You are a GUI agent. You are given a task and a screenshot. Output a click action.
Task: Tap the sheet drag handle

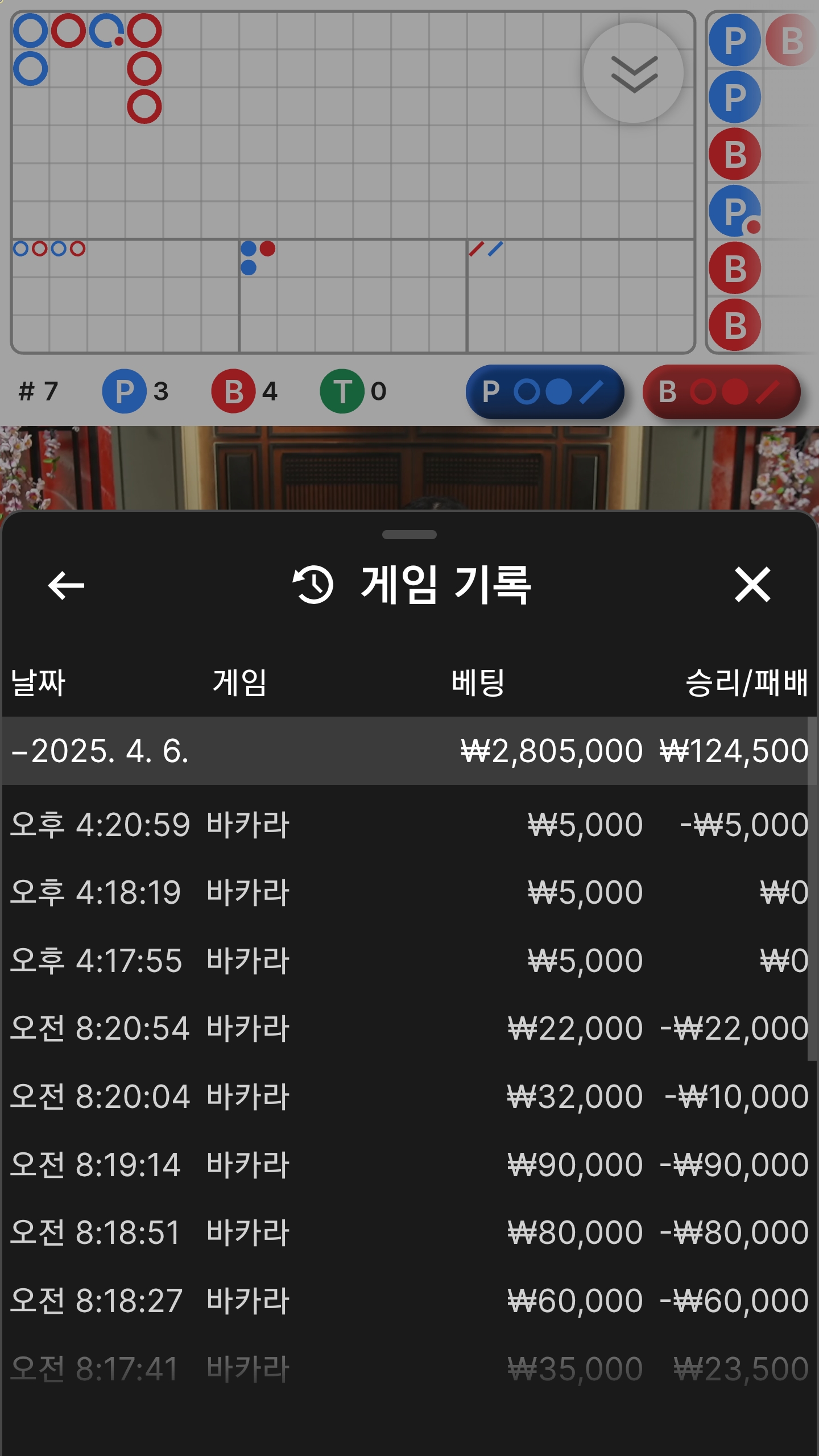pyautogui.click(x=409, y=535)
